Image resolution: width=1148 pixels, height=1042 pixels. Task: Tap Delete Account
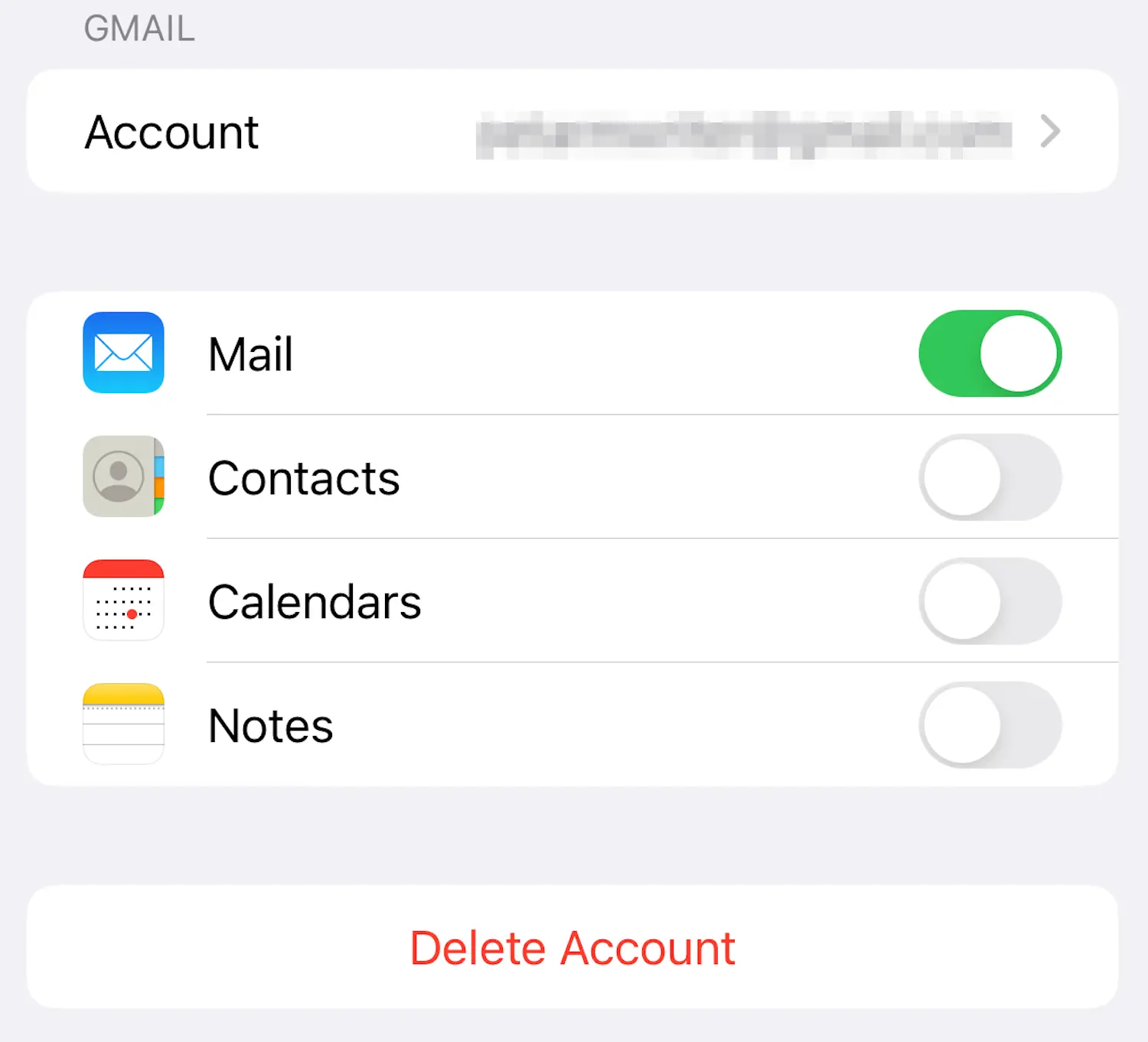tap(572, 948)
